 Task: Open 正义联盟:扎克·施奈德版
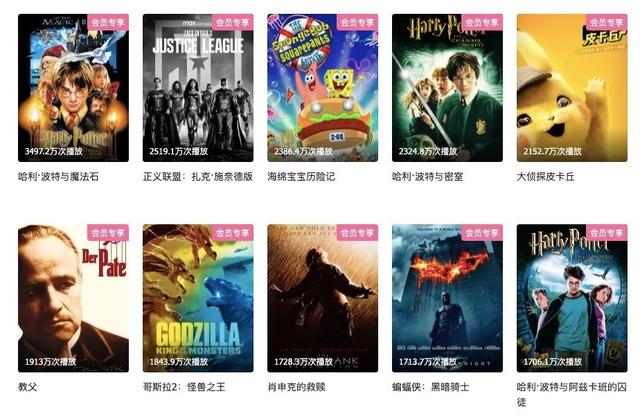point(198,88)
